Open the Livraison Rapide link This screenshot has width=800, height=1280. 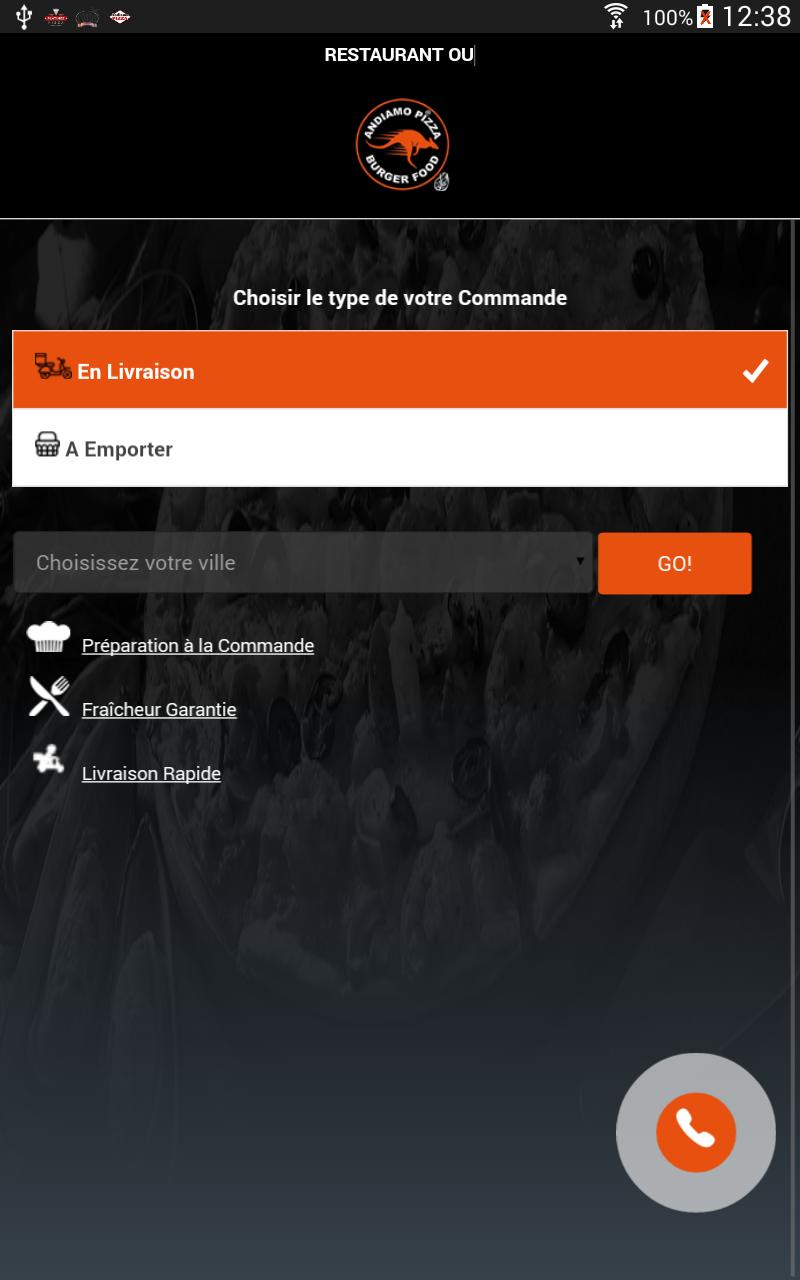point(151,774)
